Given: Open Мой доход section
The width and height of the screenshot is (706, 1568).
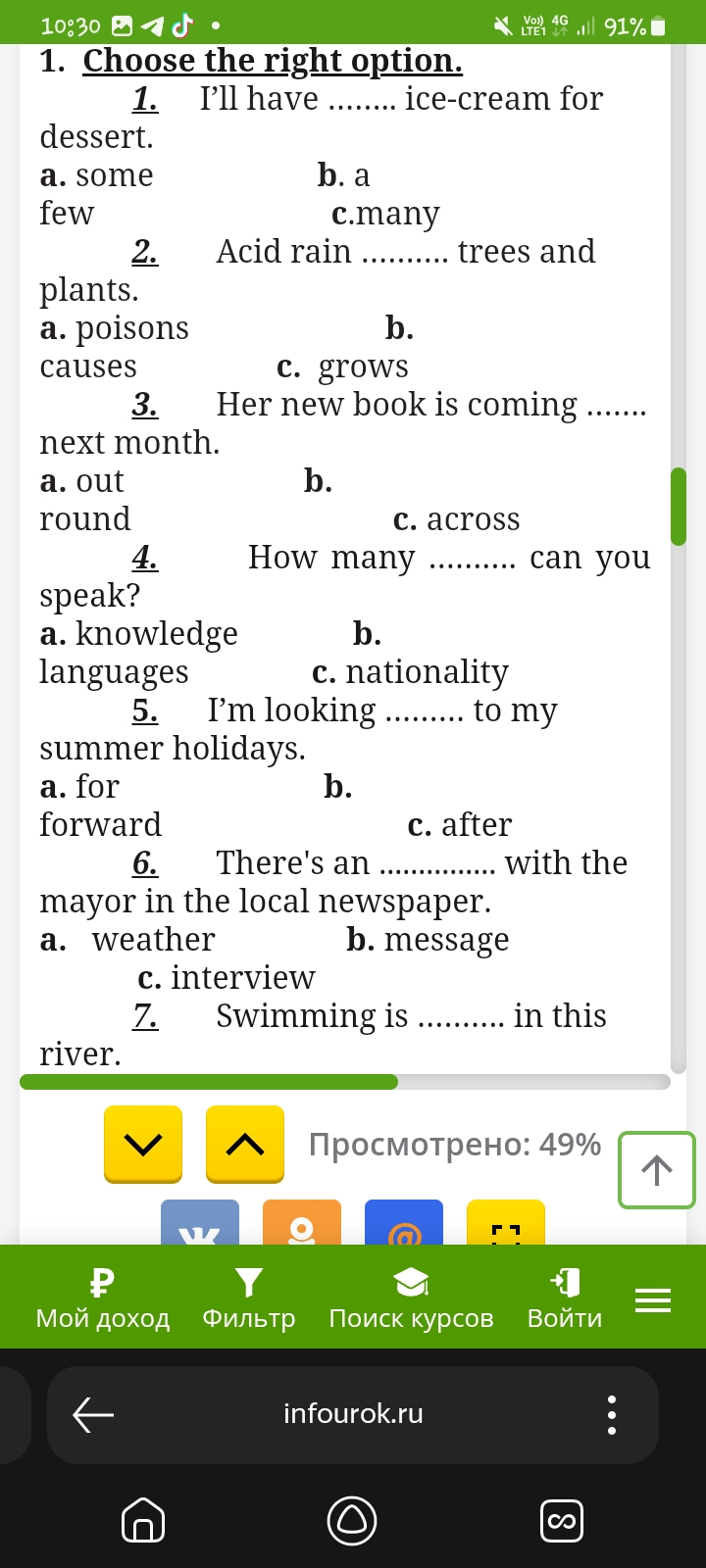Looking at the screenshot, I should click(103, 1298).
